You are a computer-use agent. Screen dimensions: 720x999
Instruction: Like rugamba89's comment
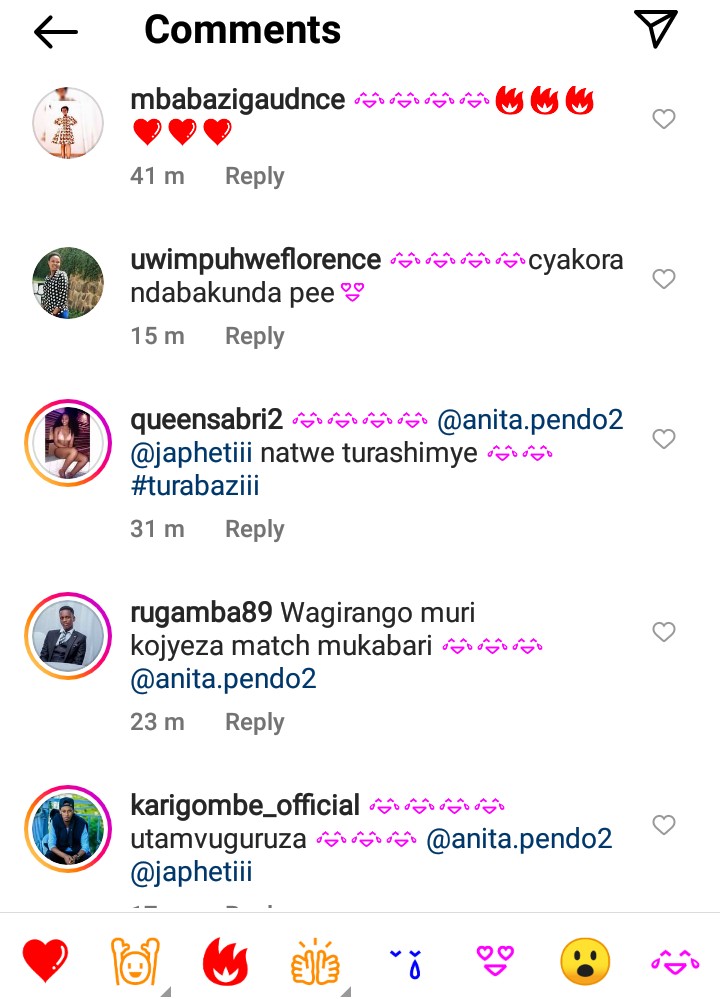coord(663,632)
